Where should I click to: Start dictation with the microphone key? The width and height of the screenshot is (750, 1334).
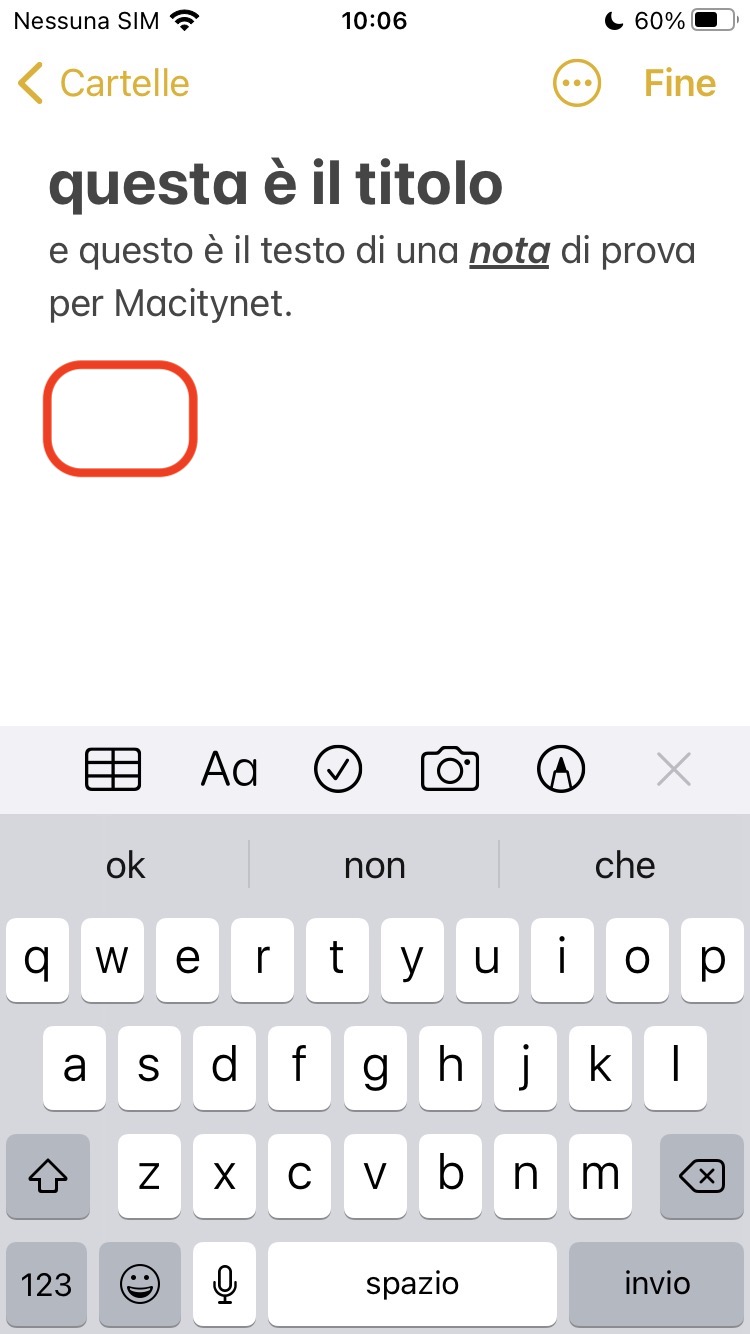pyautogui.click(x=225, y=1284)
